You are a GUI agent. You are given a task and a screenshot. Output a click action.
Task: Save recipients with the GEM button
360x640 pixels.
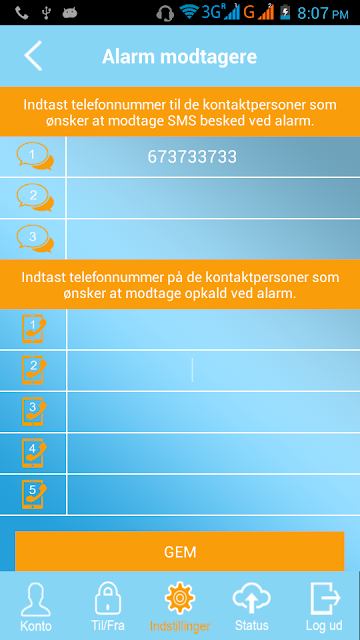tap(180, 551)
